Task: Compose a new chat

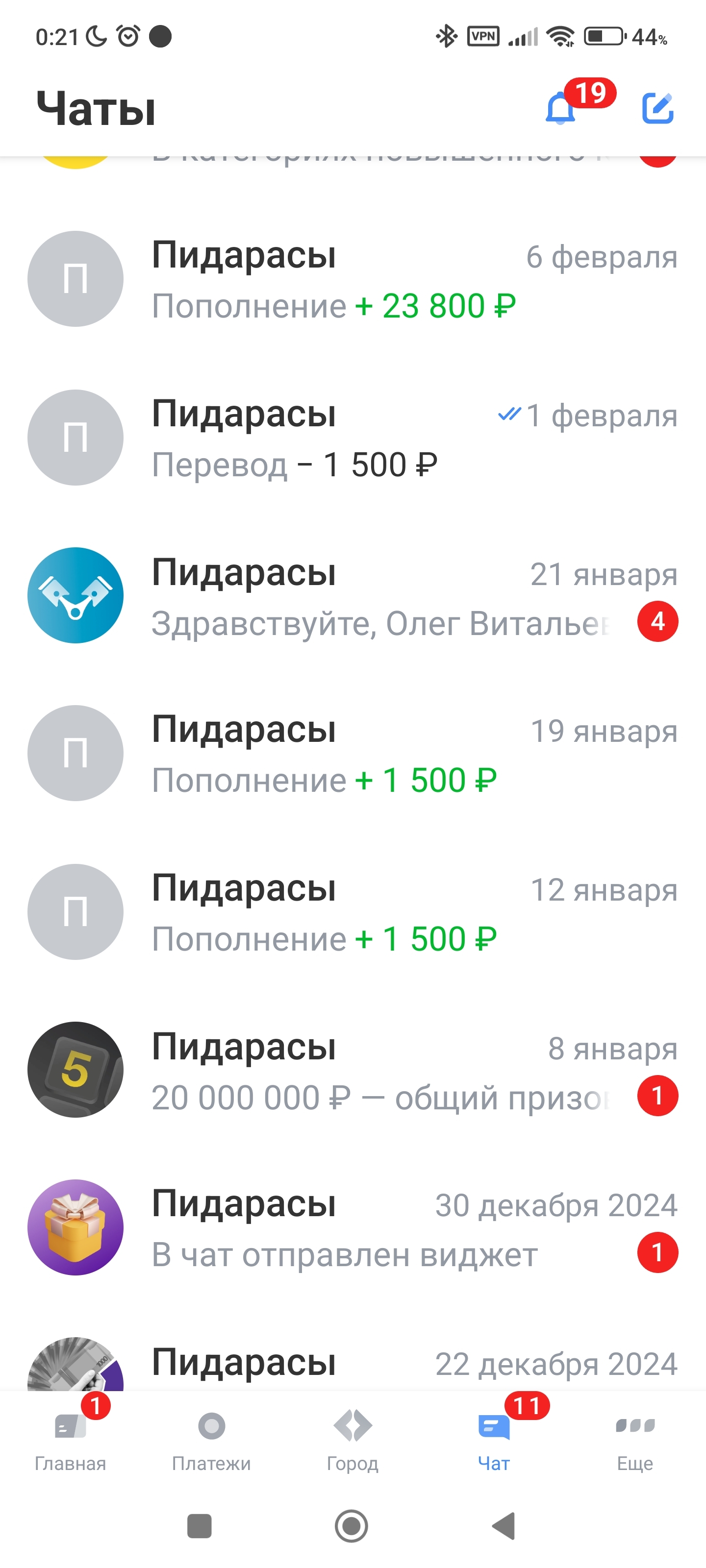Action: (658, 109)
